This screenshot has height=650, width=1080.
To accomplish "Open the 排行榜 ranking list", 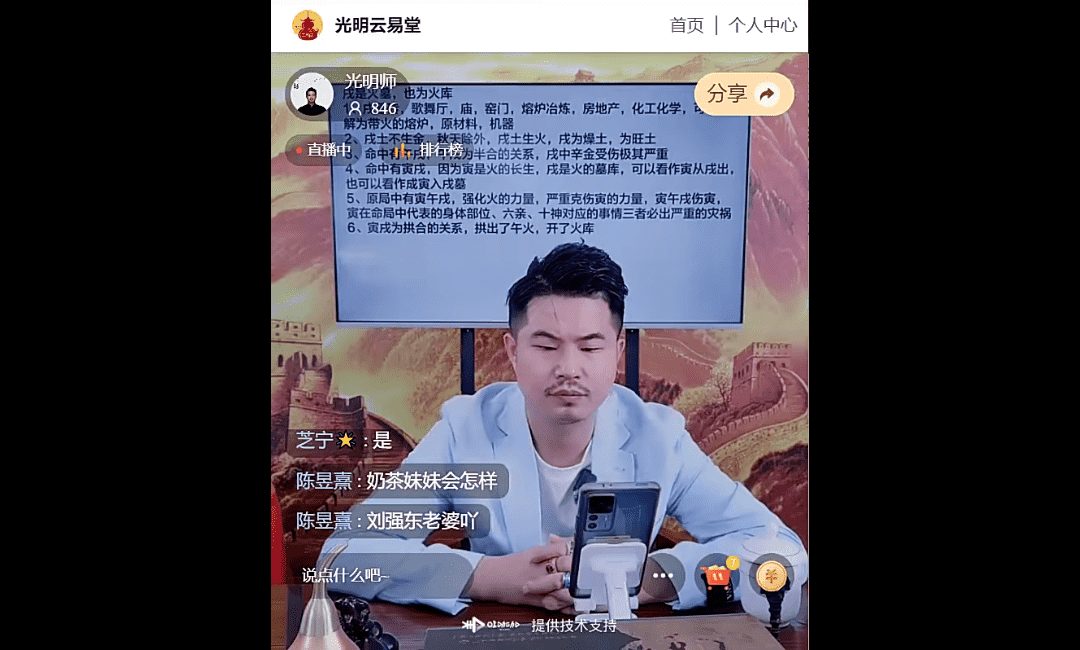I will (431, 150).
